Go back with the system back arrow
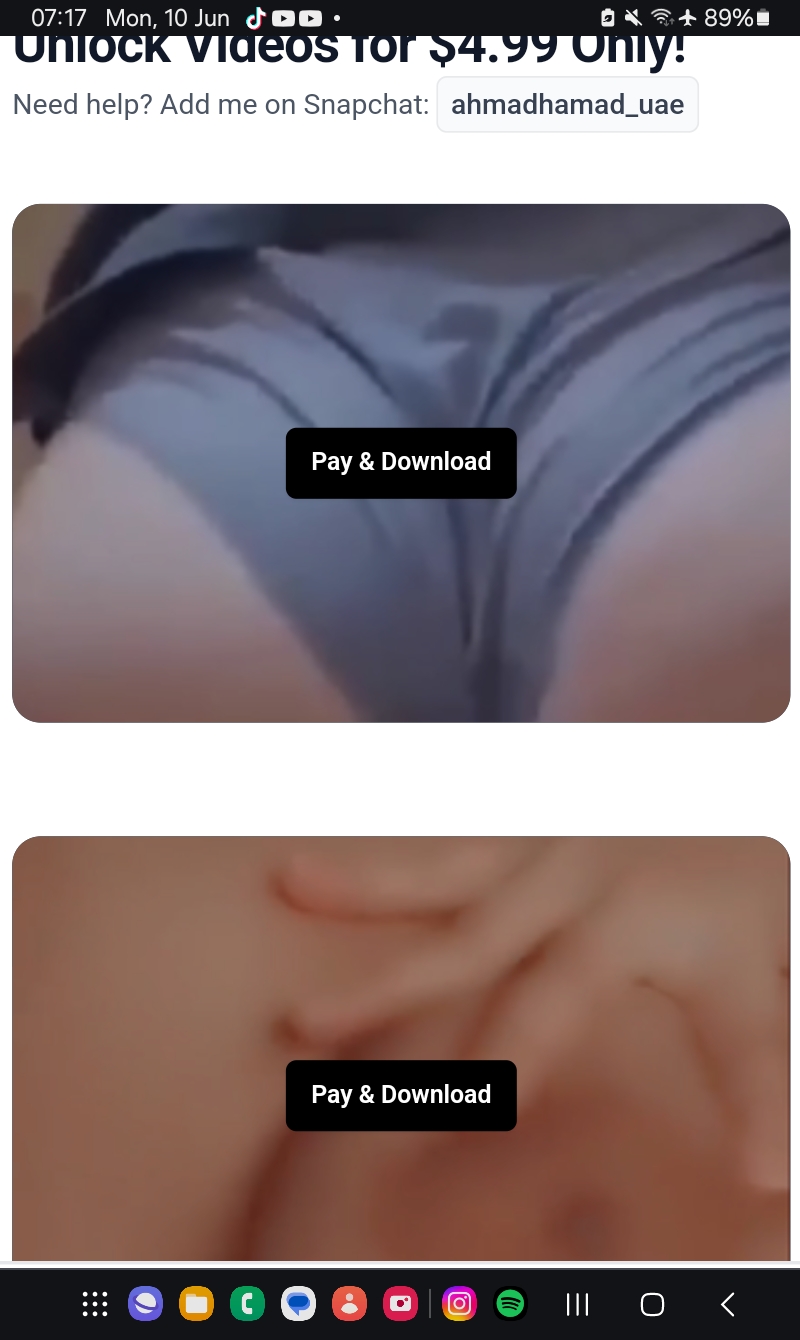The width and height of the screenshot is (800, 1340). tap(728, 1304)
